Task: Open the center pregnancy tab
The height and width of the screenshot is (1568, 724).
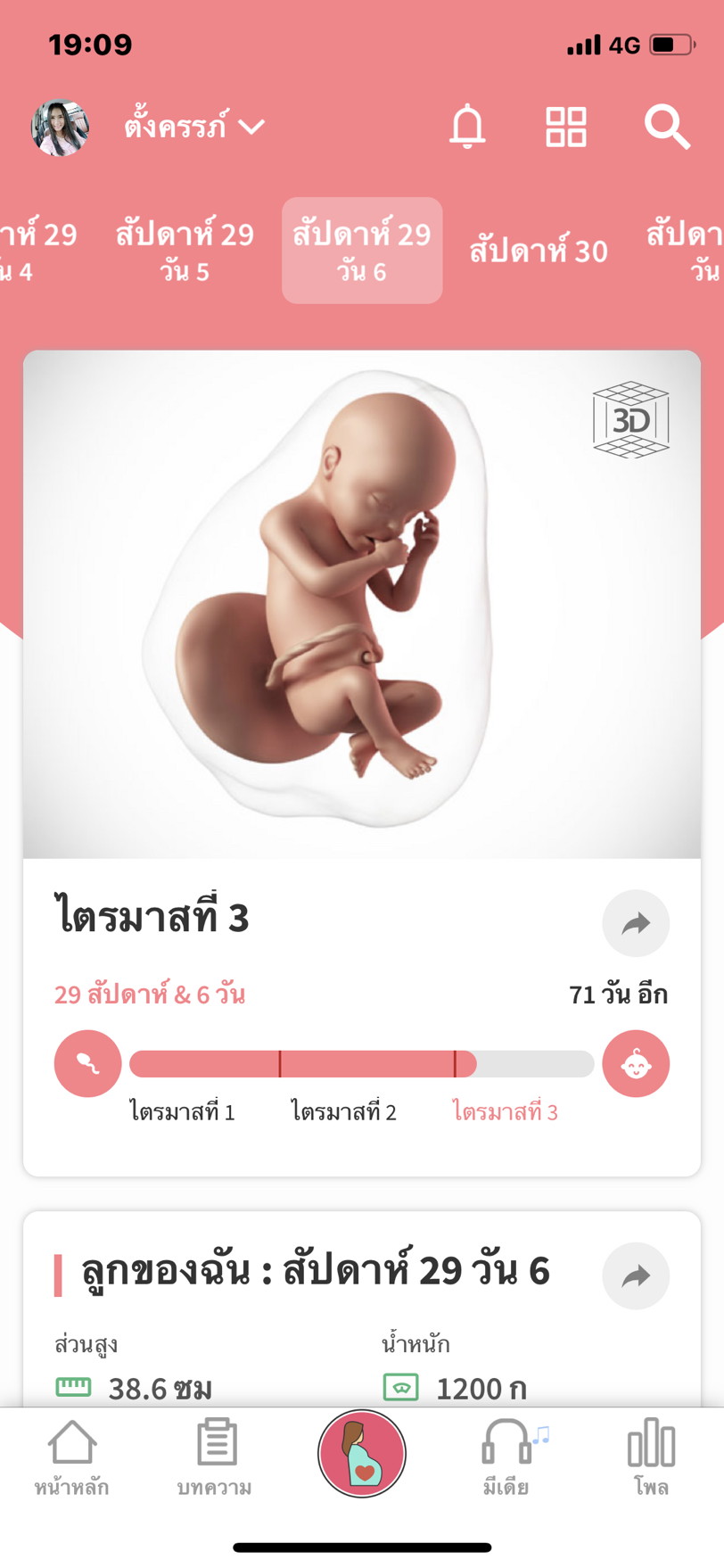Action: click(x=362, y=1453)
